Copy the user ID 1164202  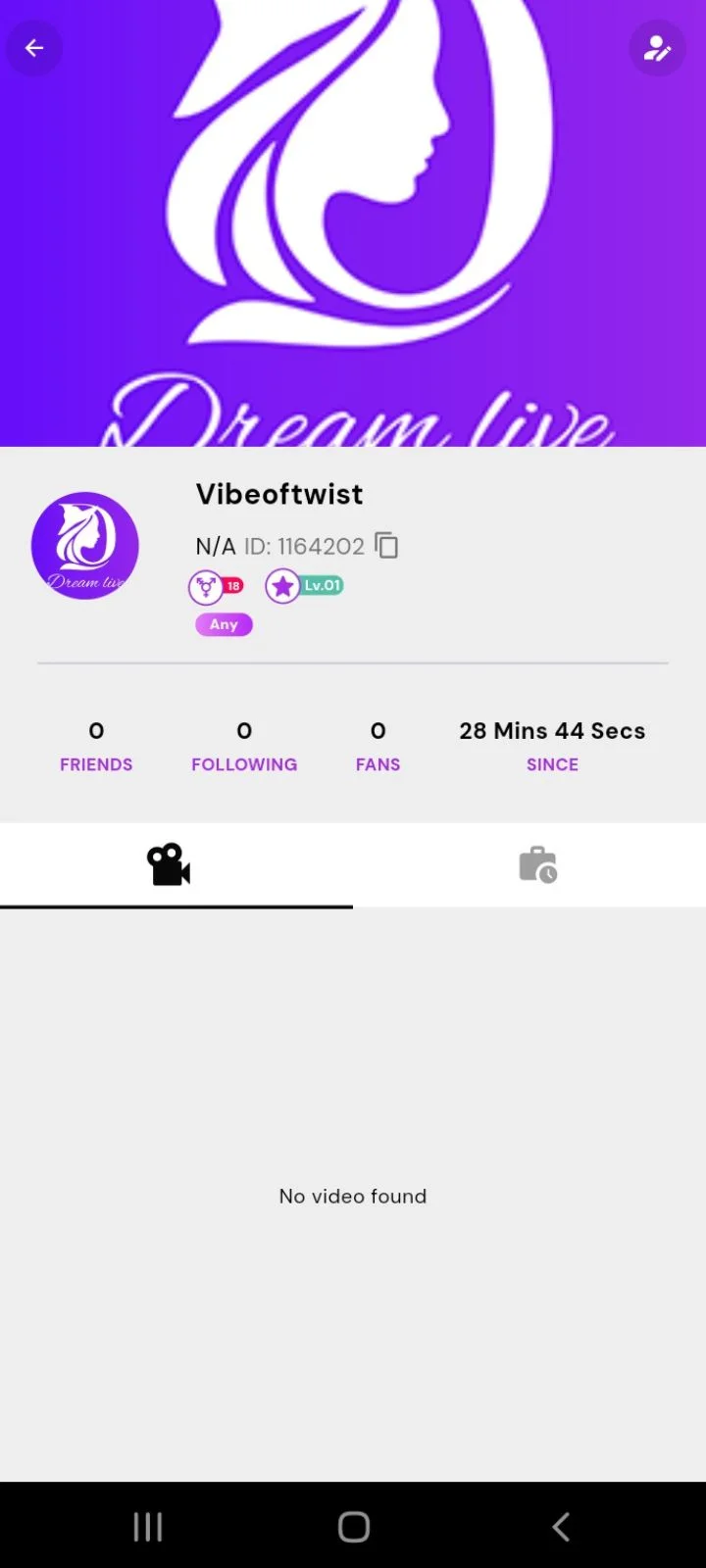click(387, 546)
